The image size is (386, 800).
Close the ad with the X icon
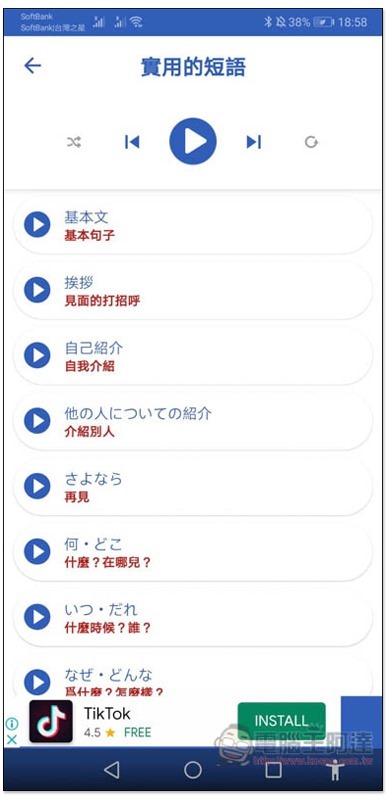coord(12,739)
